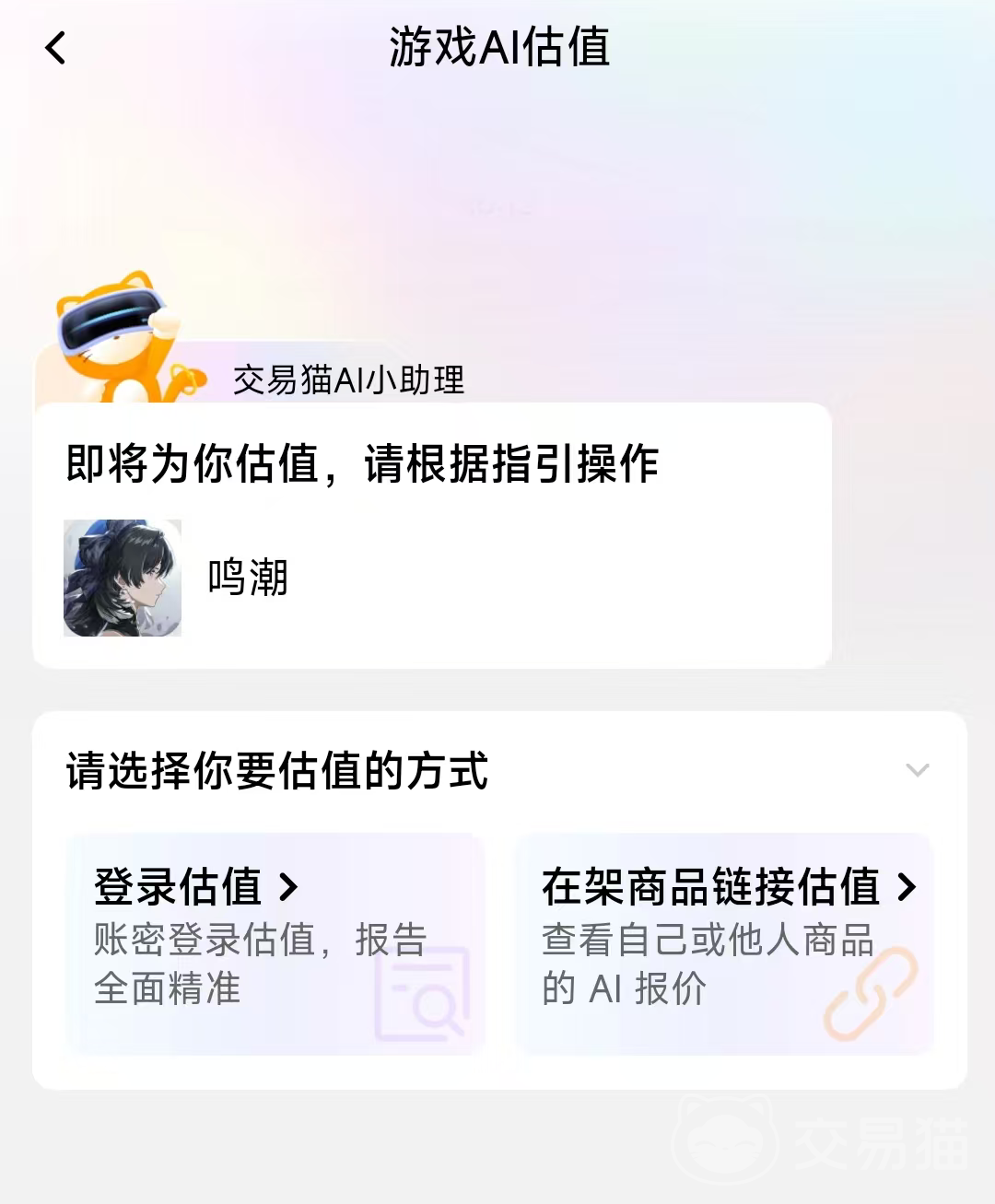Go back from 游戏AI估值 page
995x1204 pixels.
[x=56, y=48]
